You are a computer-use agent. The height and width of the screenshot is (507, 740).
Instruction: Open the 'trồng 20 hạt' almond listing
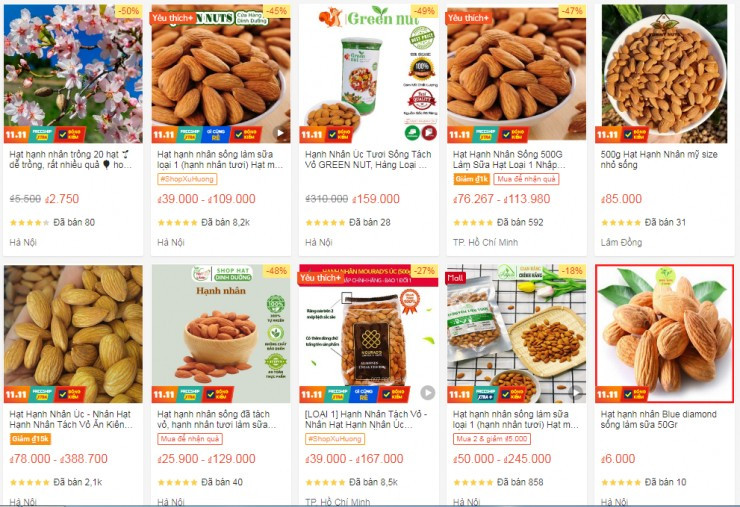point(72,160)
